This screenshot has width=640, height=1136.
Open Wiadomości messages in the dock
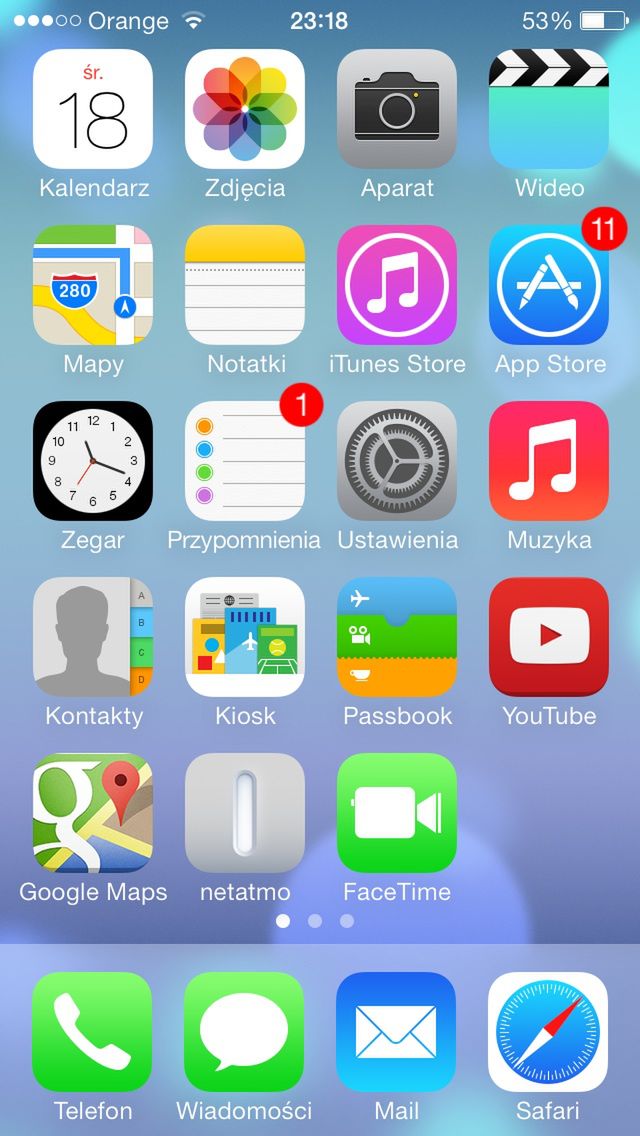pyautogui.click(x=245, y=1032)
